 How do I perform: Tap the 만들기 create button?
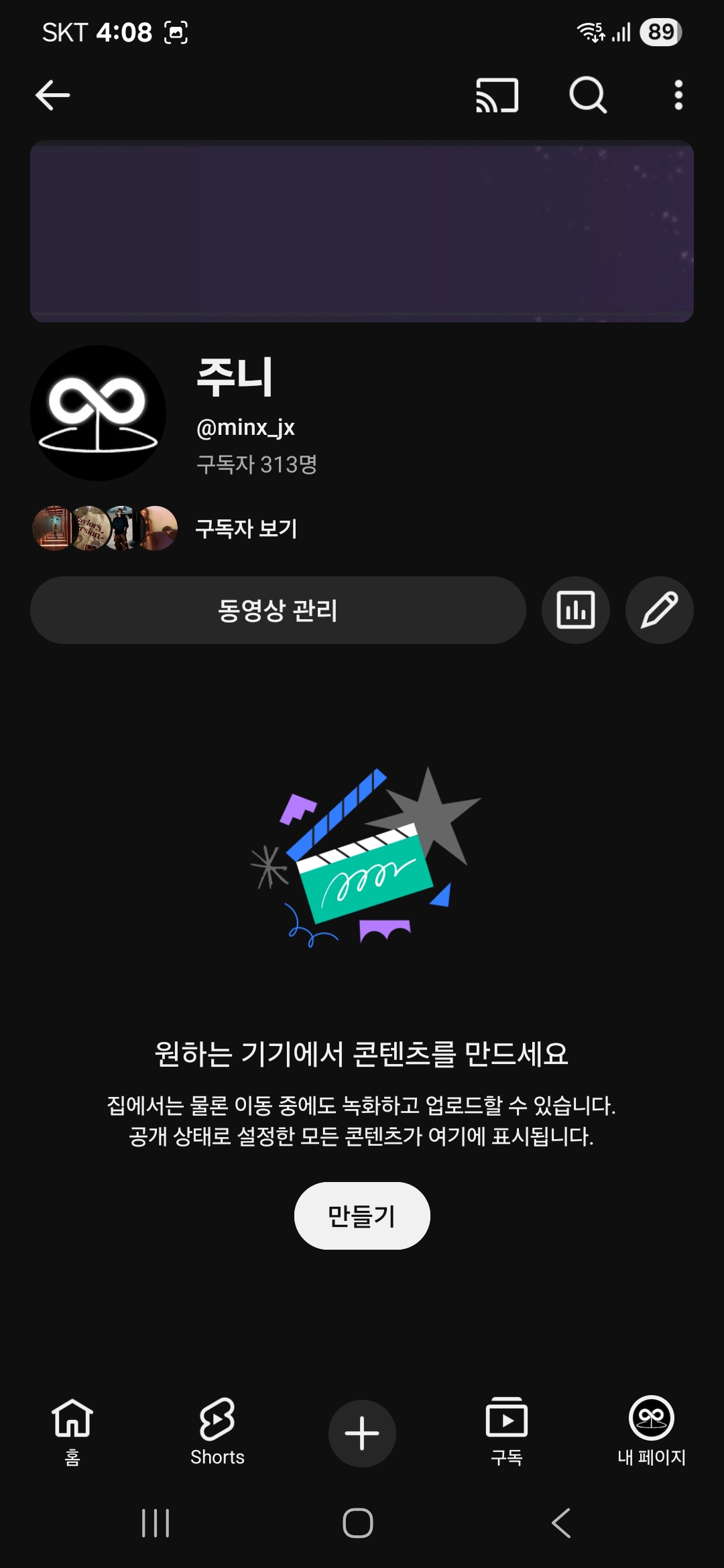coord(362,1216)
